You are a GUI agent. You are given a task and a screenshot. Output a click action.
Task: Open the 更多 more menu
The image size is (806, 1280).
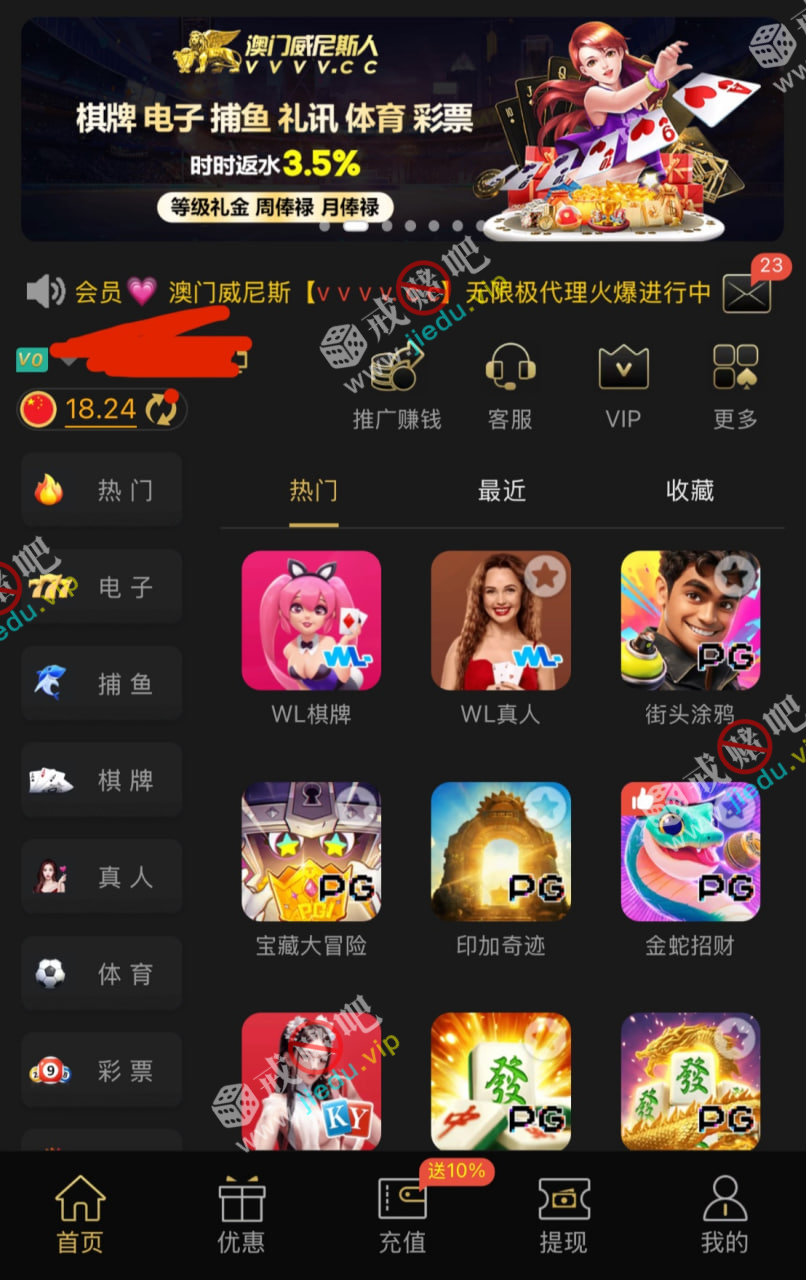pyautogui.click(x=735, y=385)
